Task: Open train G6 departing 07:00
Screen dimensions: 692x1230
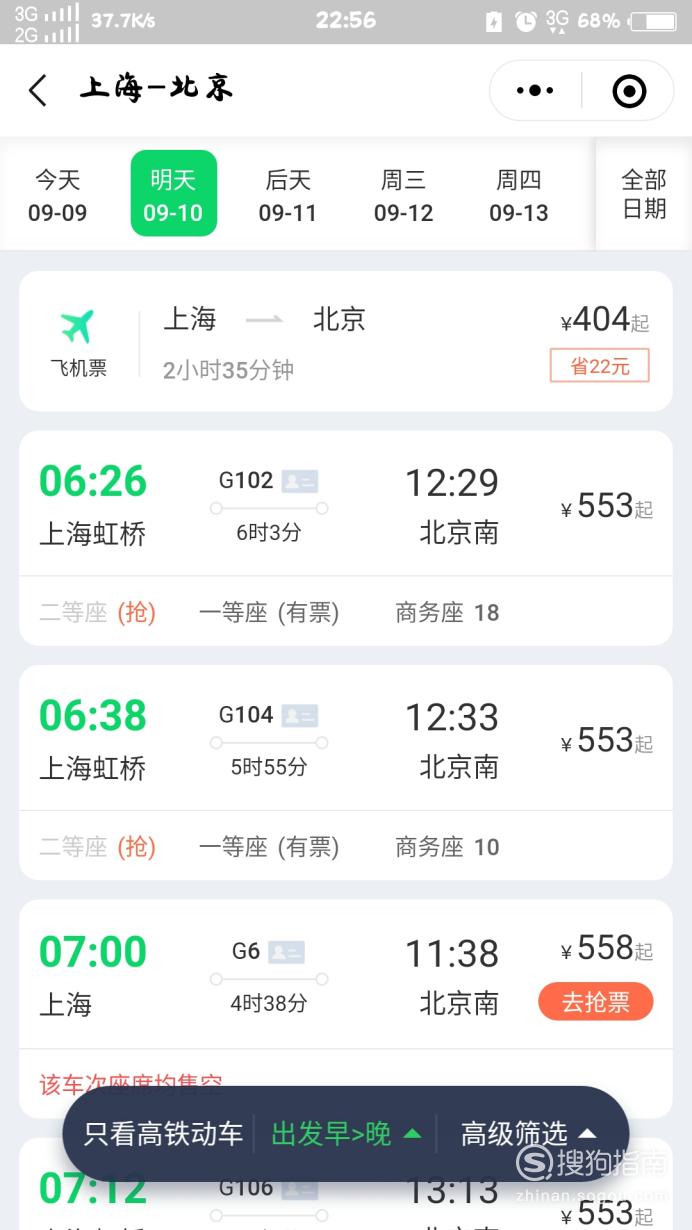Action: point(280,975)
